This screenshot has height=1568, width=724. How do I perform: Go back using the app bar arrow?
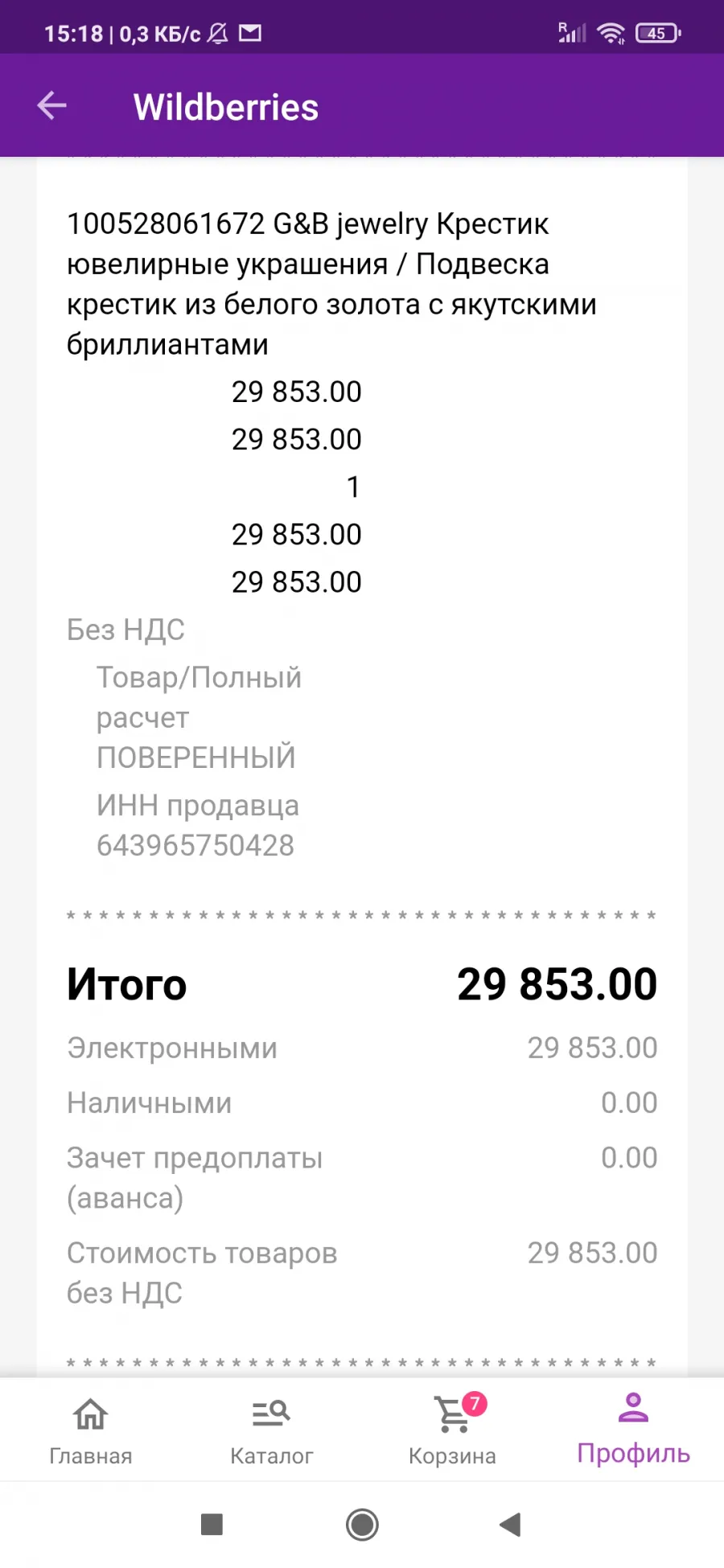click(51, 105)
